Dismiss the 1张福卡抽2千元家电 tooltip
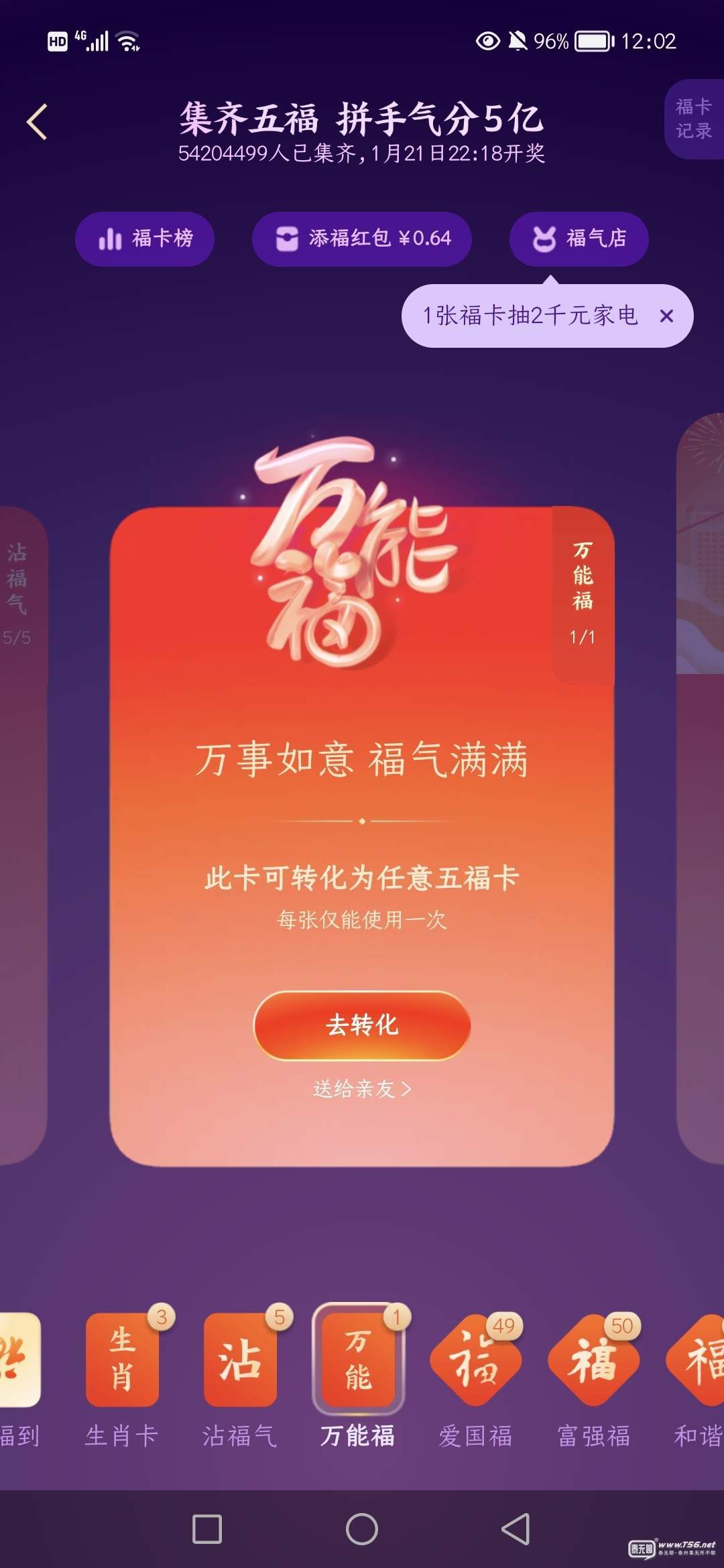This screenshot has height=1568, width=724. [666, 316]
